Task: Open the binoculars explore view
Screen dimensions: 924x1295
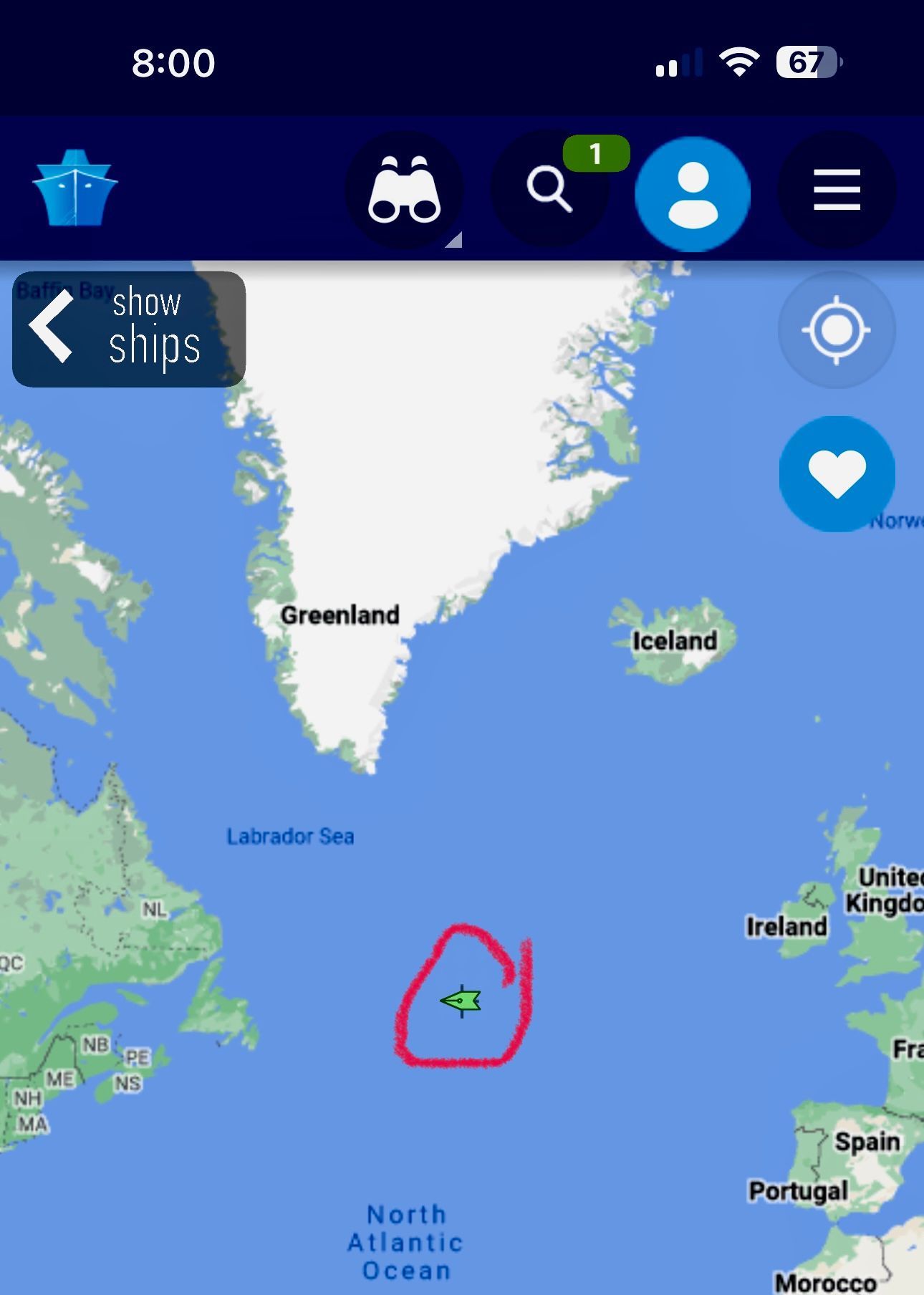Action: pos(404,191)
